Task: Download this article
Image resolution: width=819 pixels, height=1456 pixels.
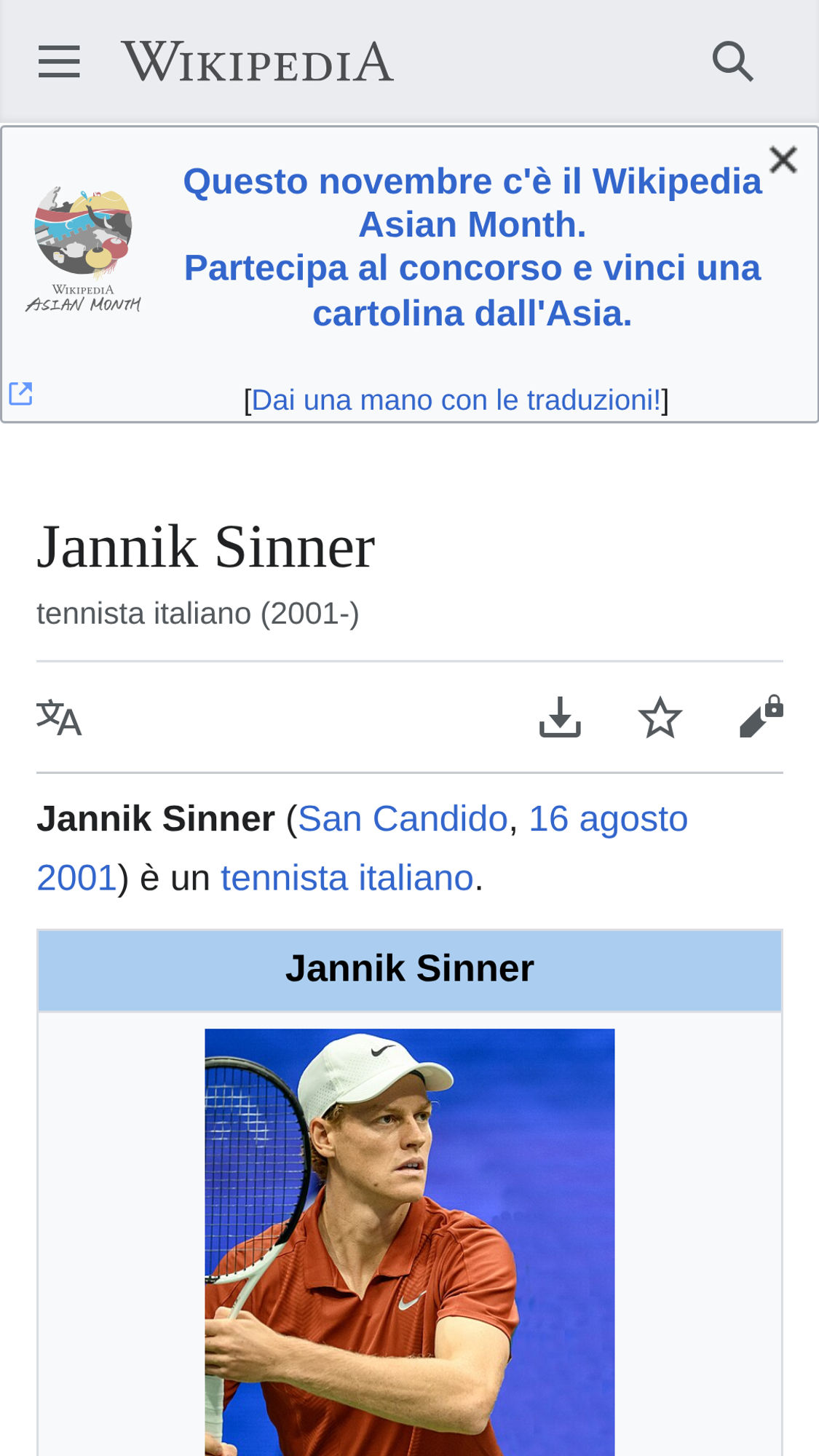Action: tap(560, 718)
